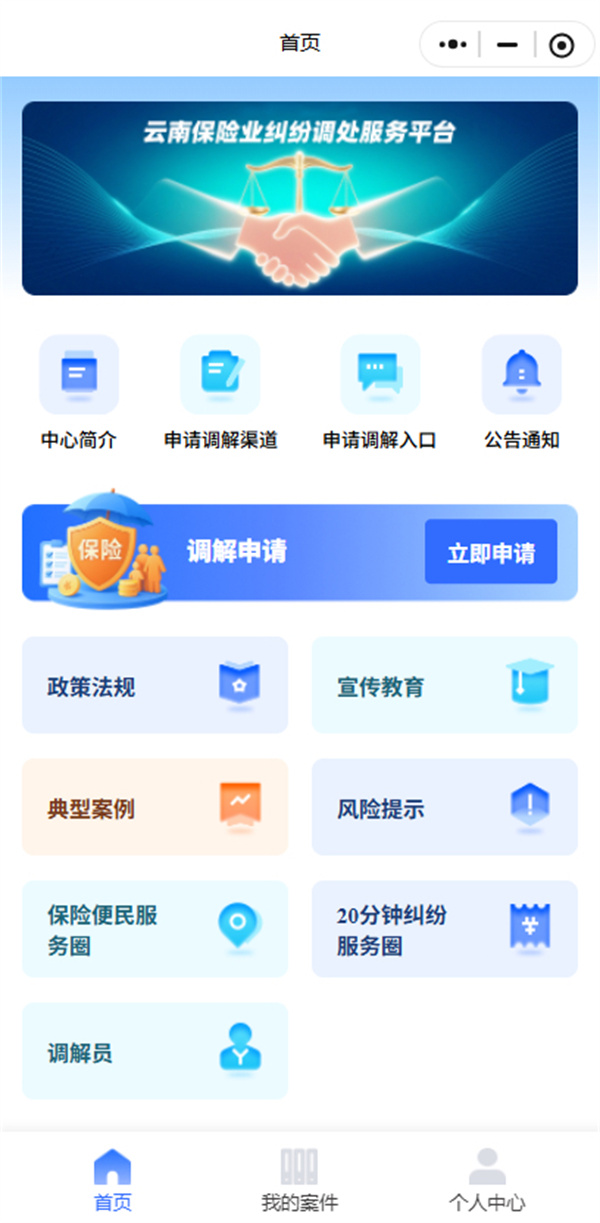Open the 20分钟纠纷服务圈 card

pos(445,929)
